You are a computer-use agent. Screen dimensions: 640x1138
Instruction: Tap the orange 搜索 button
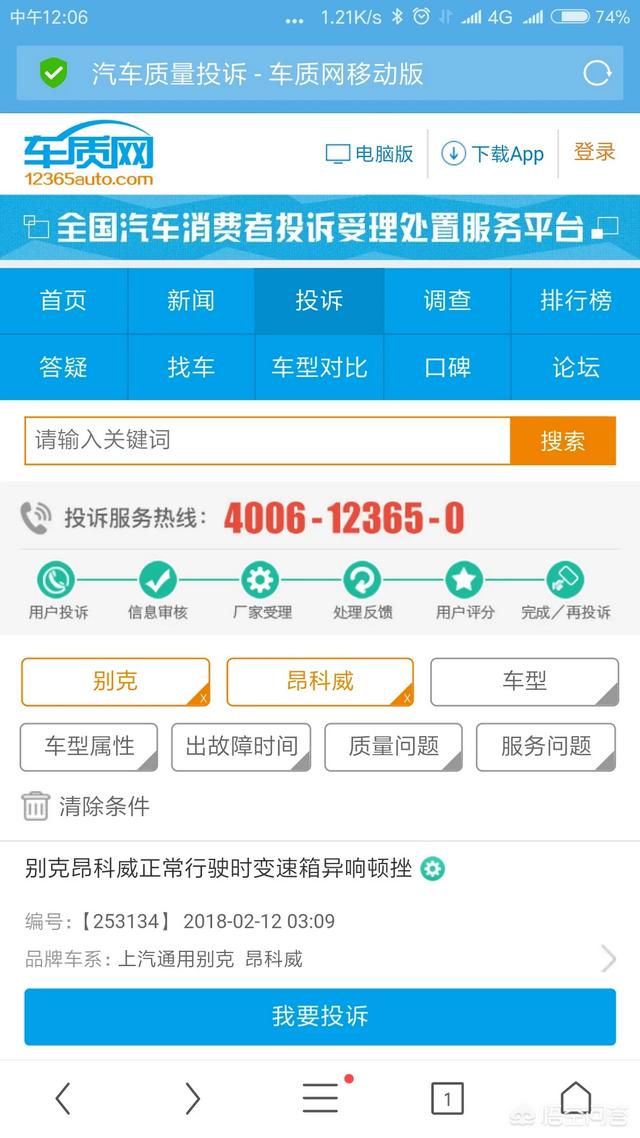562,441
